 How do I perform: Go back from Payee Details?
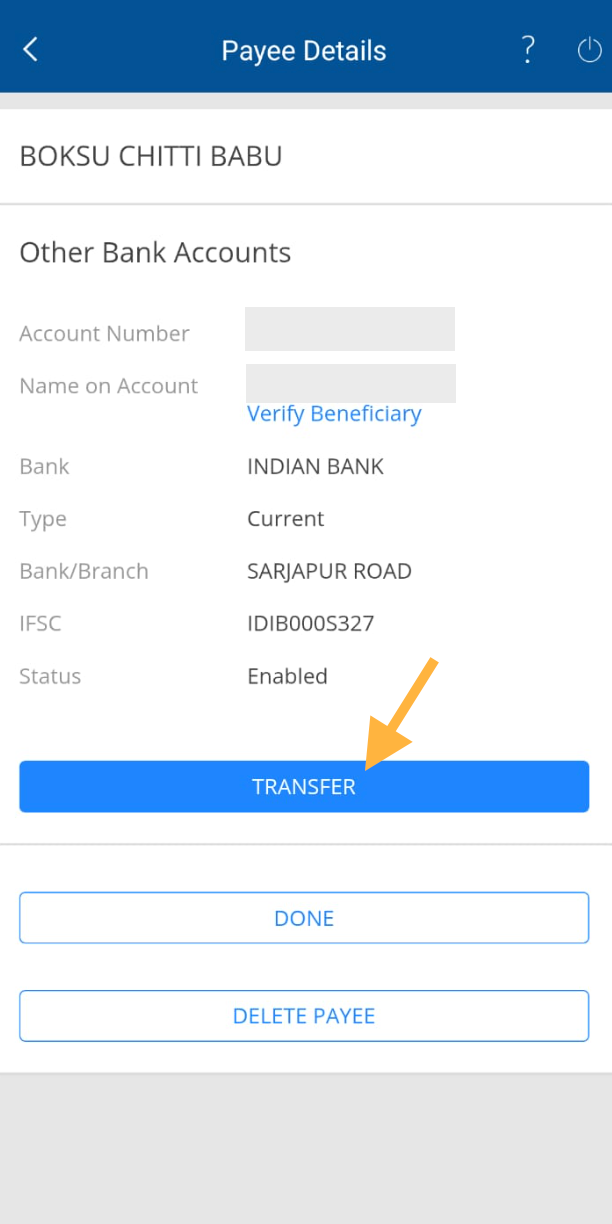pyautogui.click(x=30, y=49)
